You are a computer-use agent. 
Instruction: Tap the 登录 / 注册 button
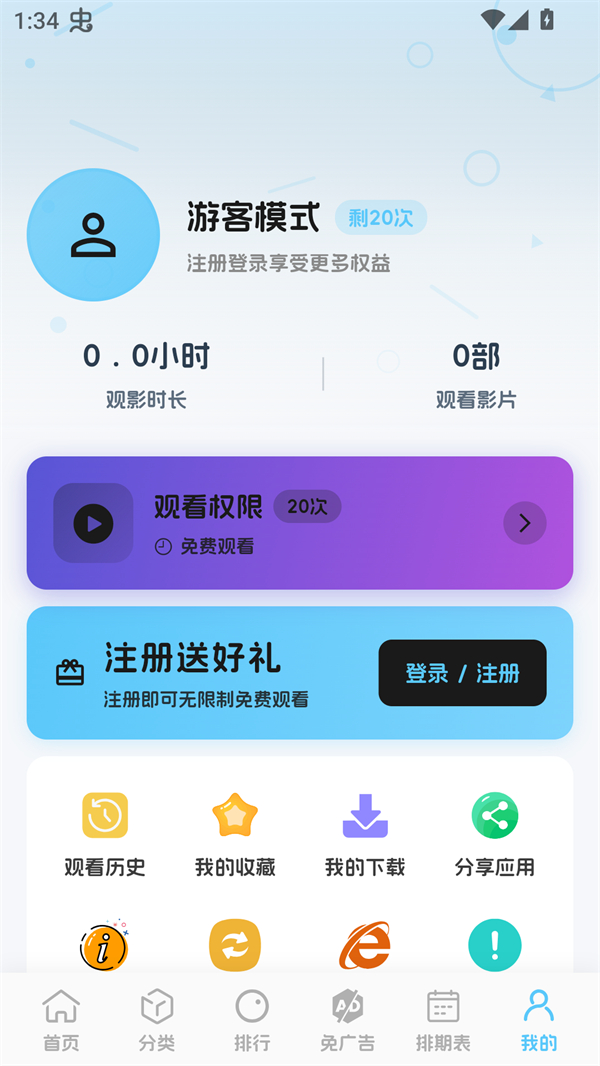coord(462,673)
